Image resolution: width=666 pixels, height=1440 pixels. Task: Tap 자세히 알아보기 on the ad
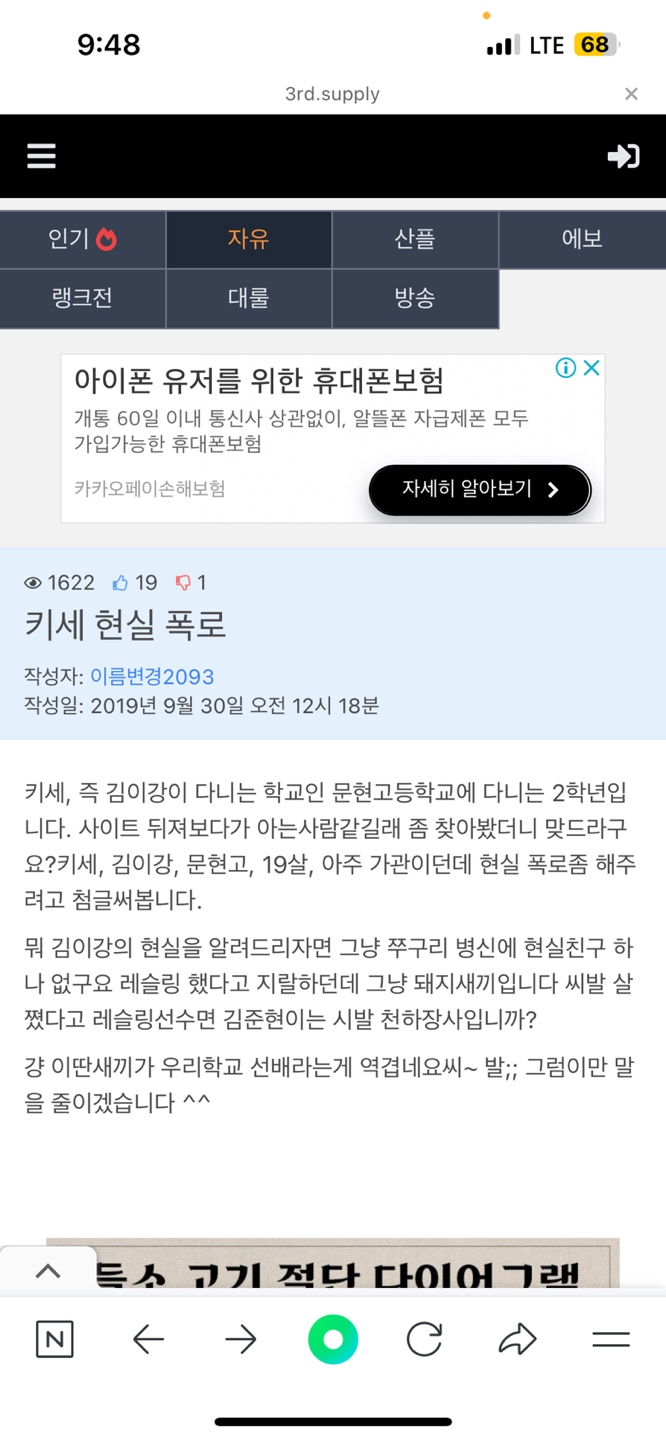[480, 490]
